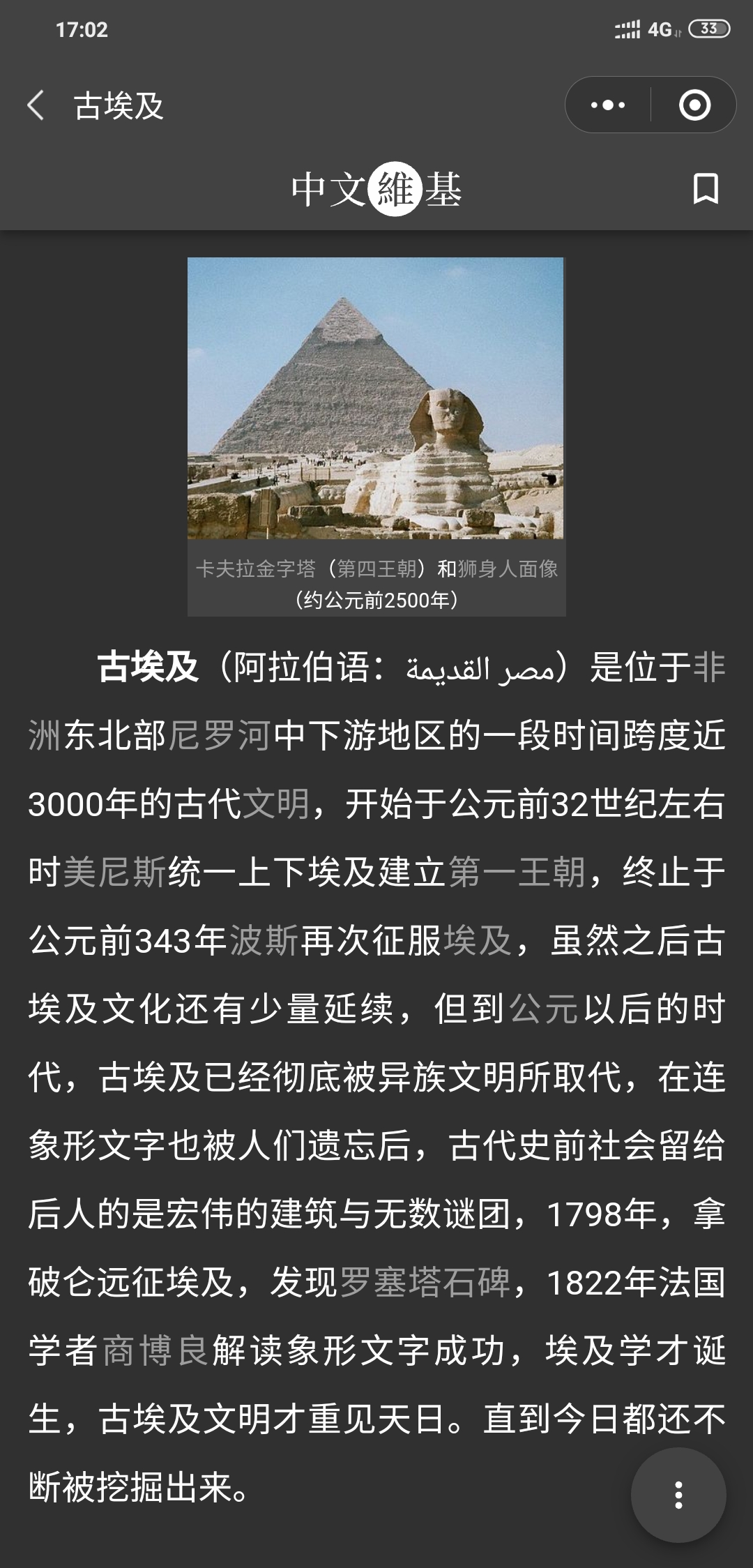753x1568 pixels.
Task: Follow the 美尼斯 link
Action: (115, 872)
